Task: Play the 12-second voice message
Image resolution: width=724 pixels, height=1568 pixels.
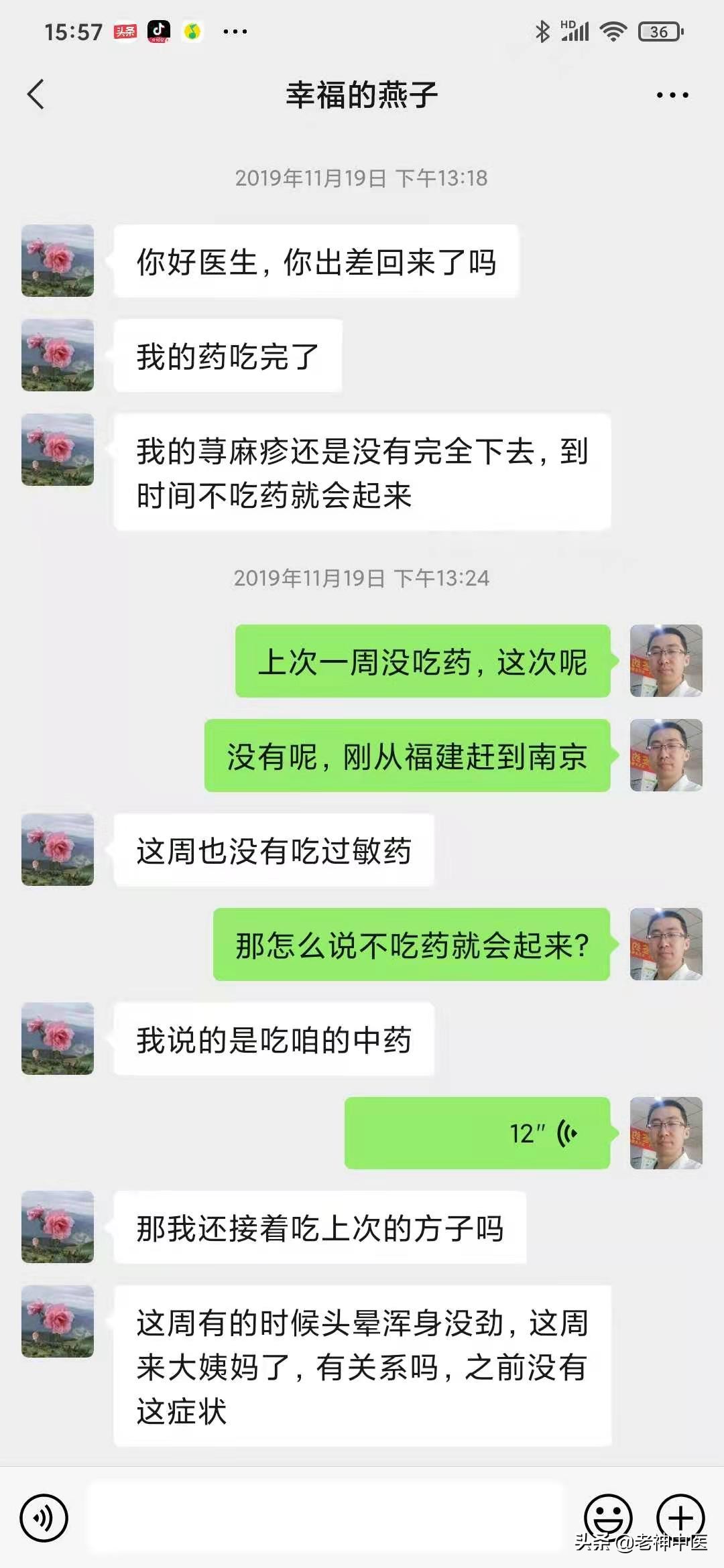Action: pyautogui.click(x=479, y=1134)
